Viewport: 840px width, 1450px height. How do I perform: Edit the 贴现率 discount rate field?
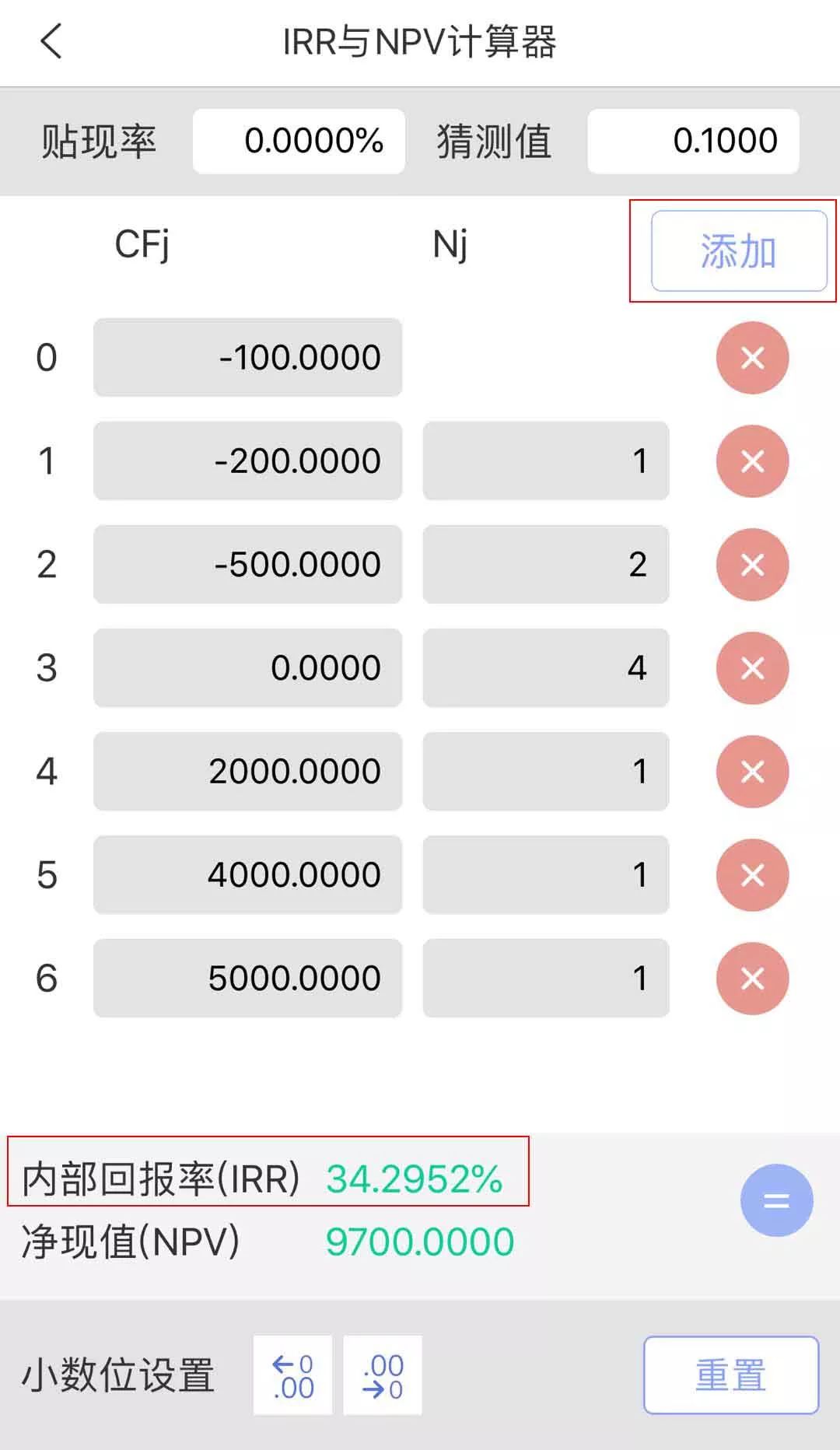[299, 141]
